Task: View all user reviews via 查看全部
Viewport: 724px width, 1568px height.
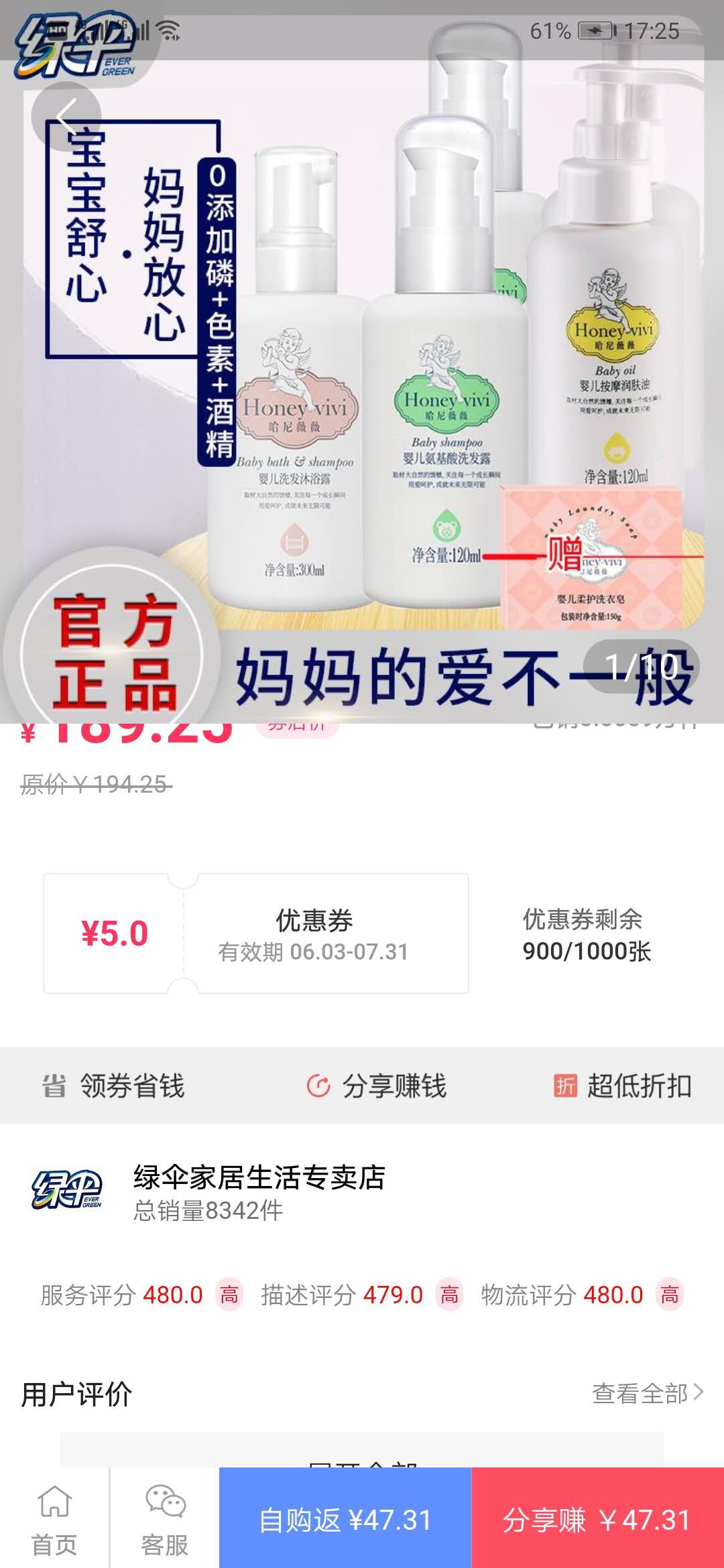Action: [647, 1393]
